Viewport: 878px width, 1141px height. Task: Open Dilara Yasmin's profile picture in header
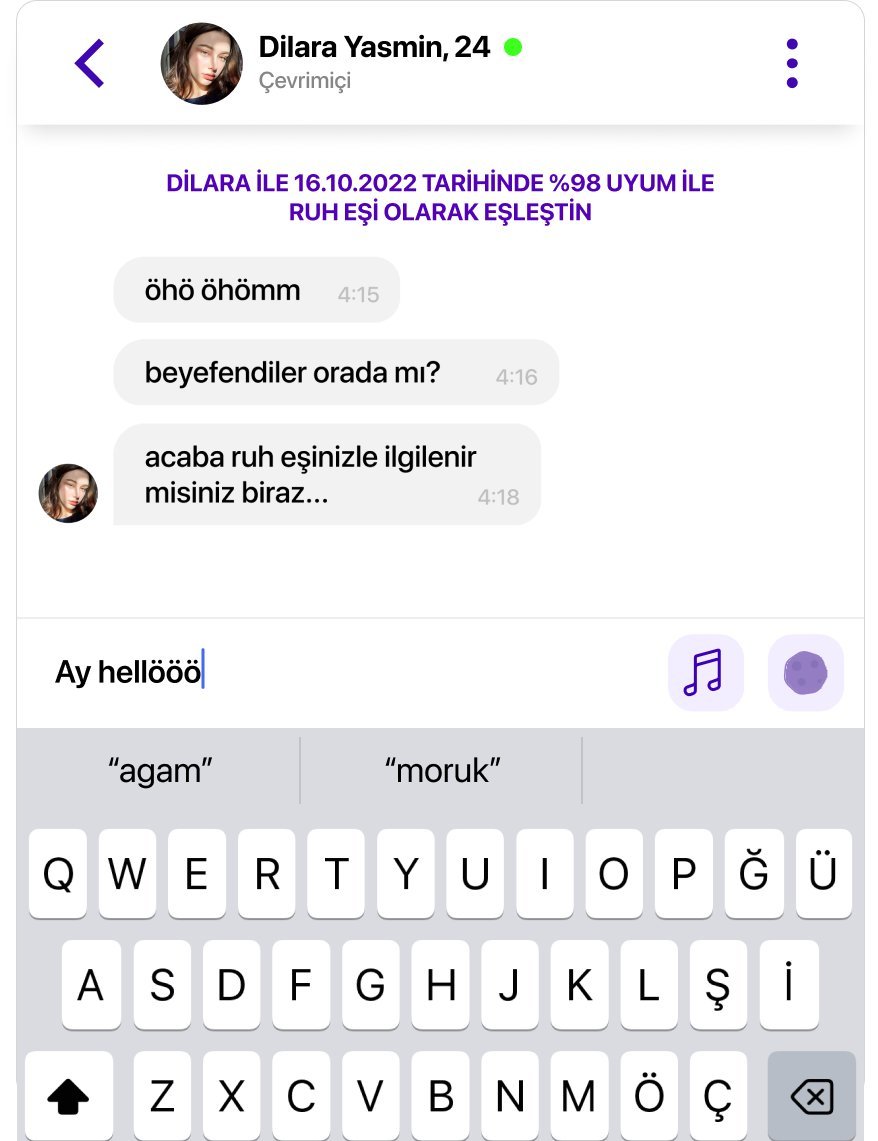pyautogui.click(x=201, y=64)
